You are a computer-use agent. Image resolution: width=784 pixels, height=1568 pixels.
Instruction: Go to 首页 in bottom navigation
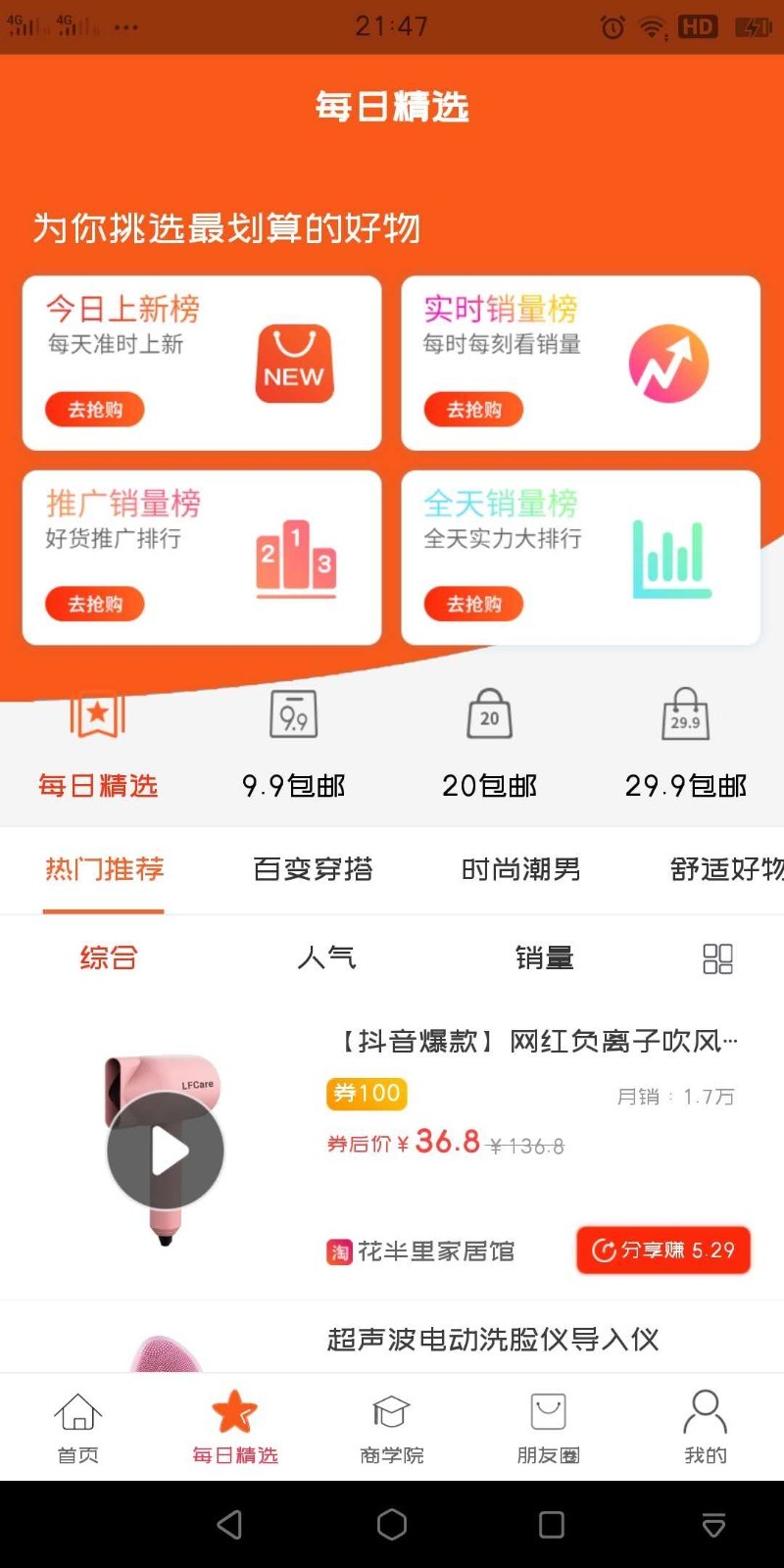[x=78, y=1426]
